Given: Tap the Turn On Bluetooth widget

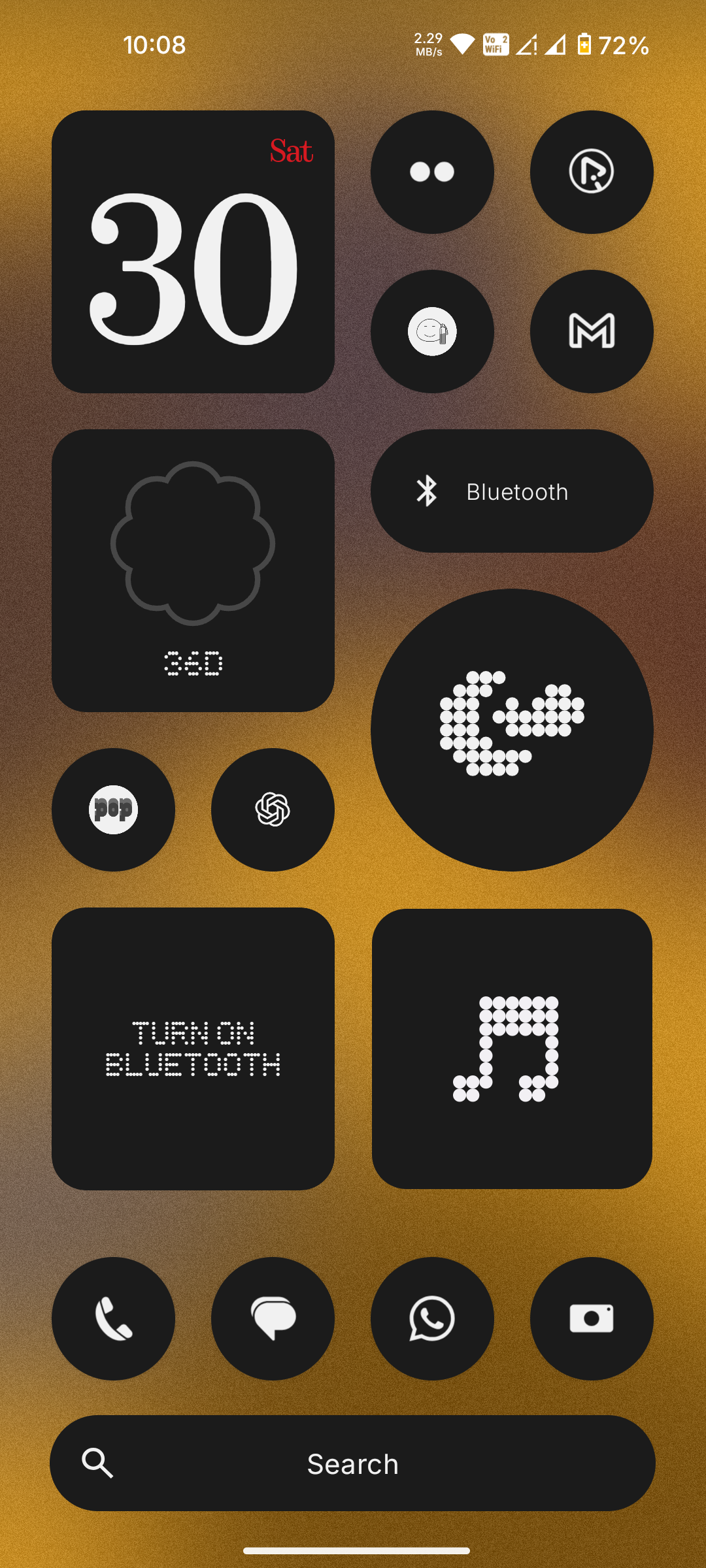Looking at the screenshot, I should [193, 1049].
